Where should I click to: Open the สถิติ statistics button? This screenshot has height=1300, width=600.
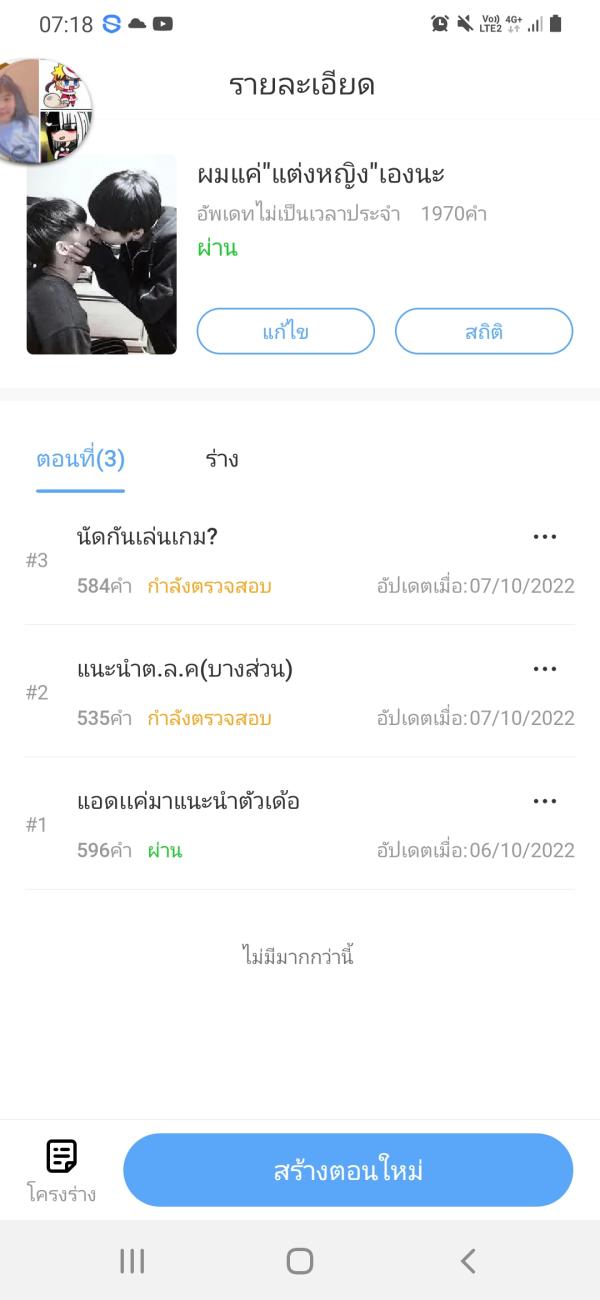pos(484,332)
